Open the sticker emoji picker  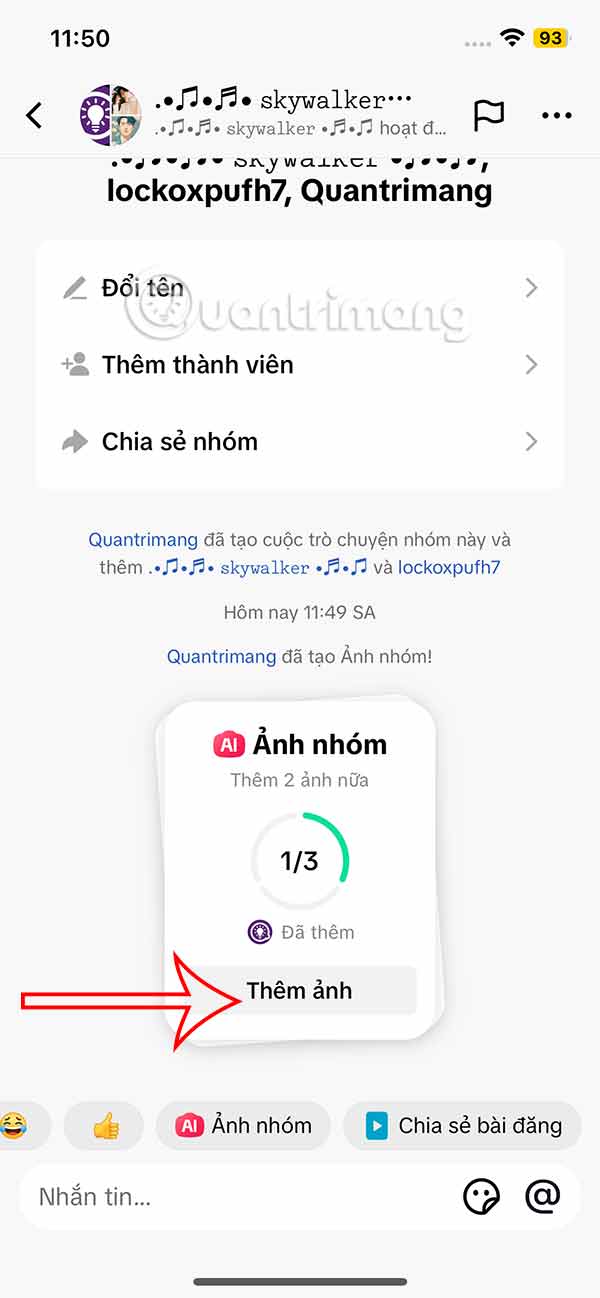tap(482, 1196)
